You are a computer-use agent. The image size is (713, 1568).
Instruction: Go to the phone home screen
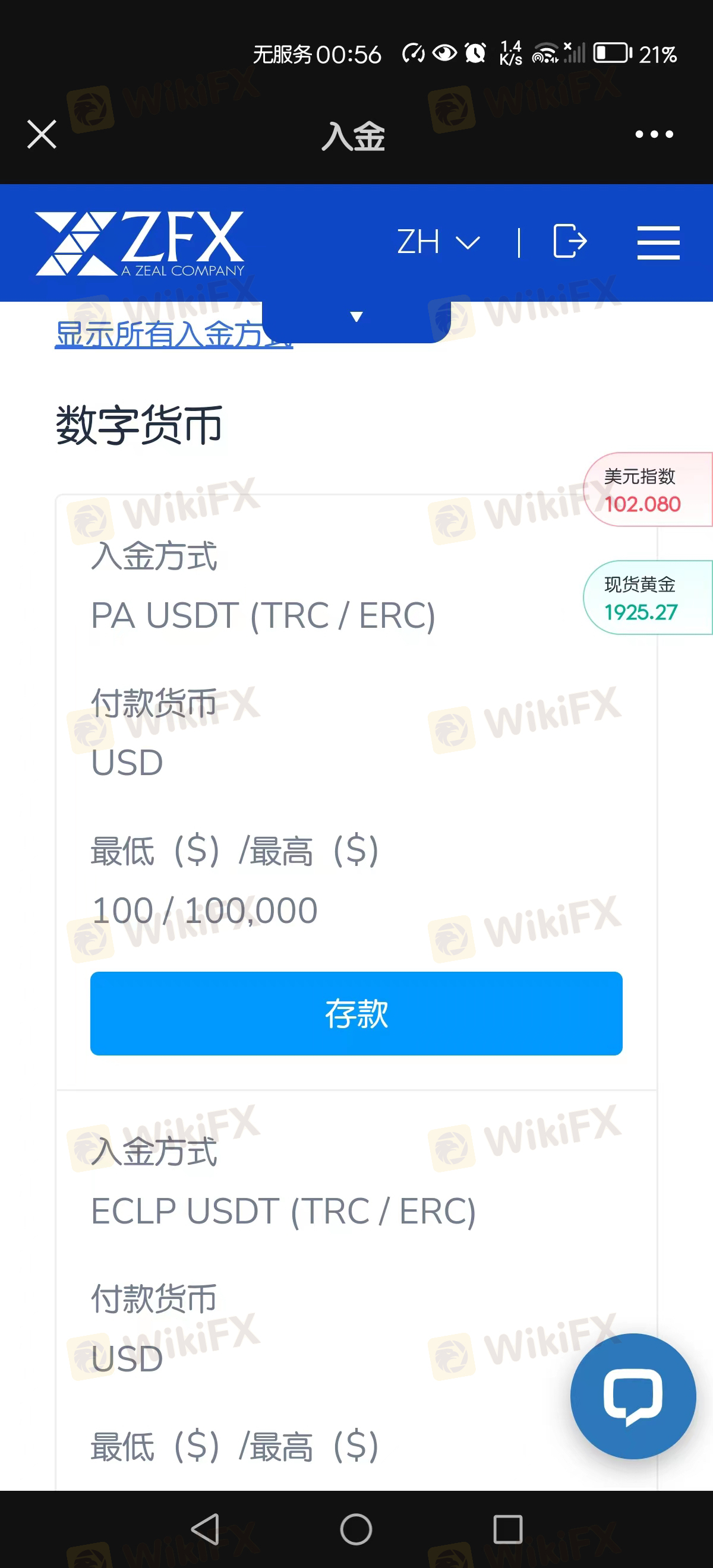tap(356, 1528)
